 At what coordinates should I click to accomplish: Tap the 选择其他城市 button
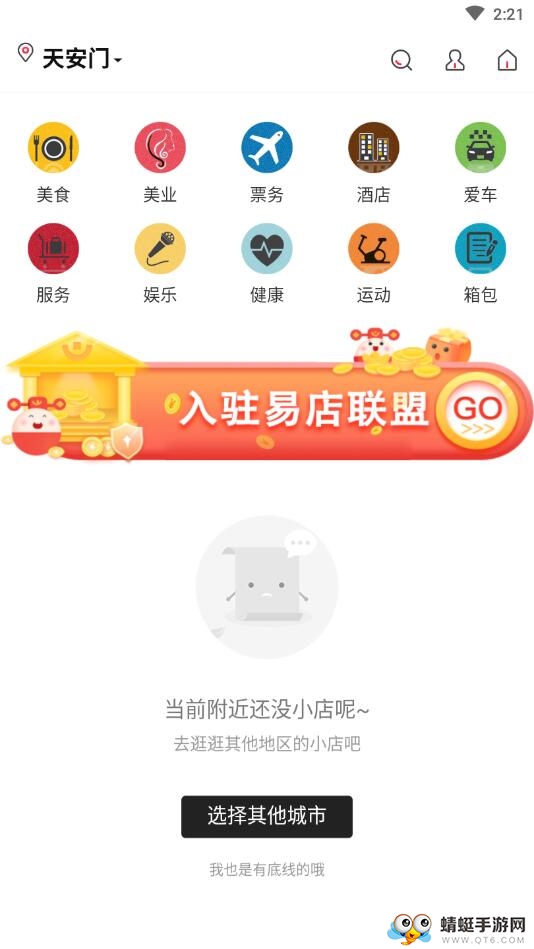click(267, 816)
